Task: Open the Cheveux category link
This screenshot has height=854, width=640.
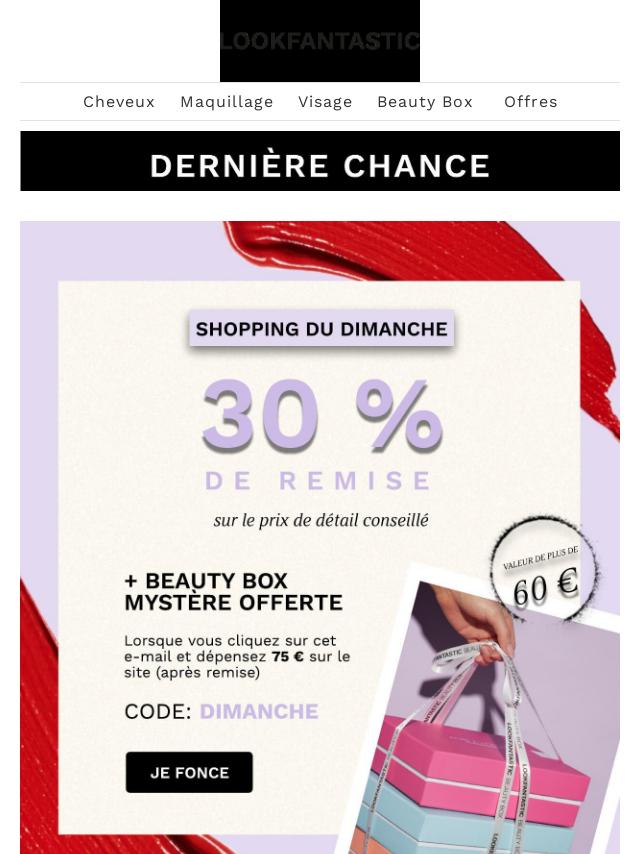Action: tap(119, 102)
